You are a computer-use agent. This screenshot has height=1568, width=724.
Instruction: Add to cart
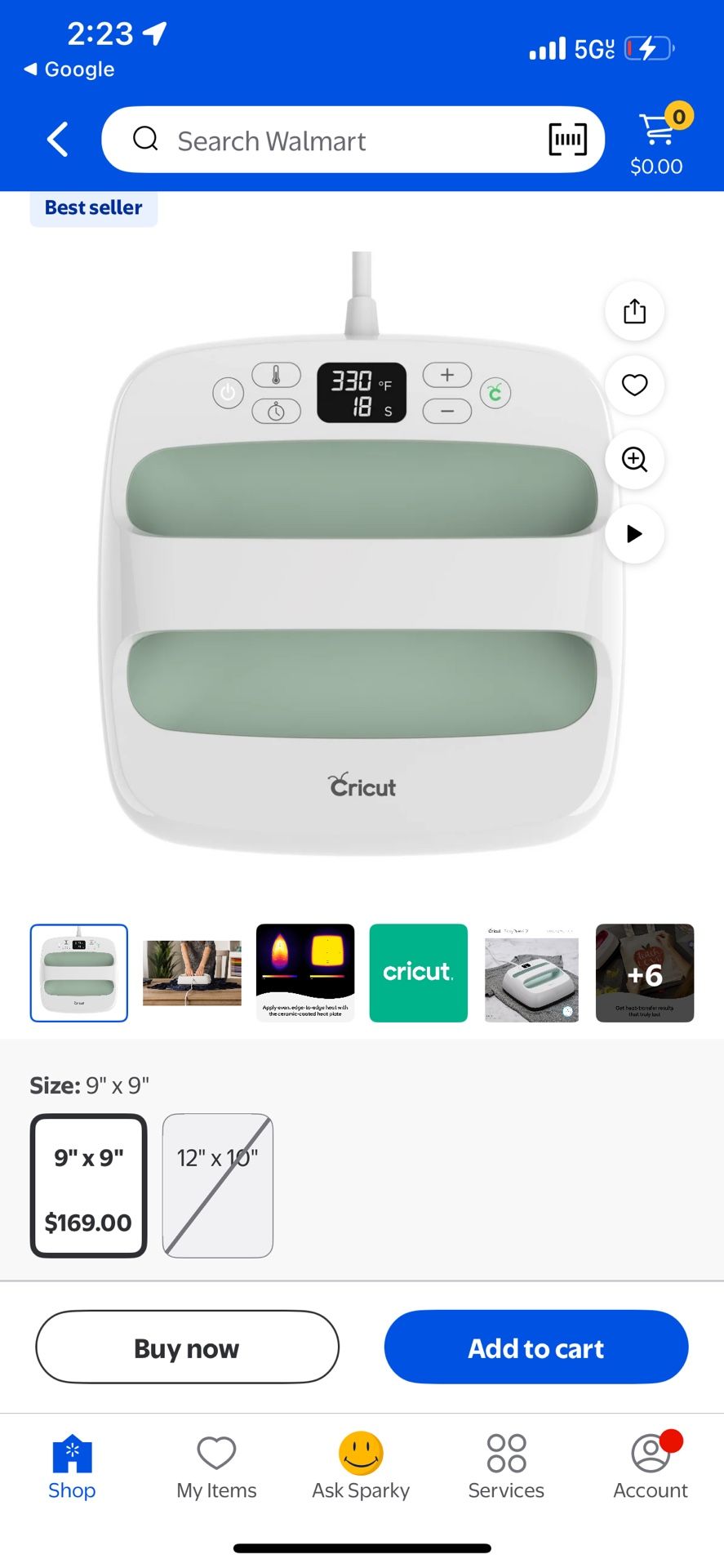[x=536, y=1347]
